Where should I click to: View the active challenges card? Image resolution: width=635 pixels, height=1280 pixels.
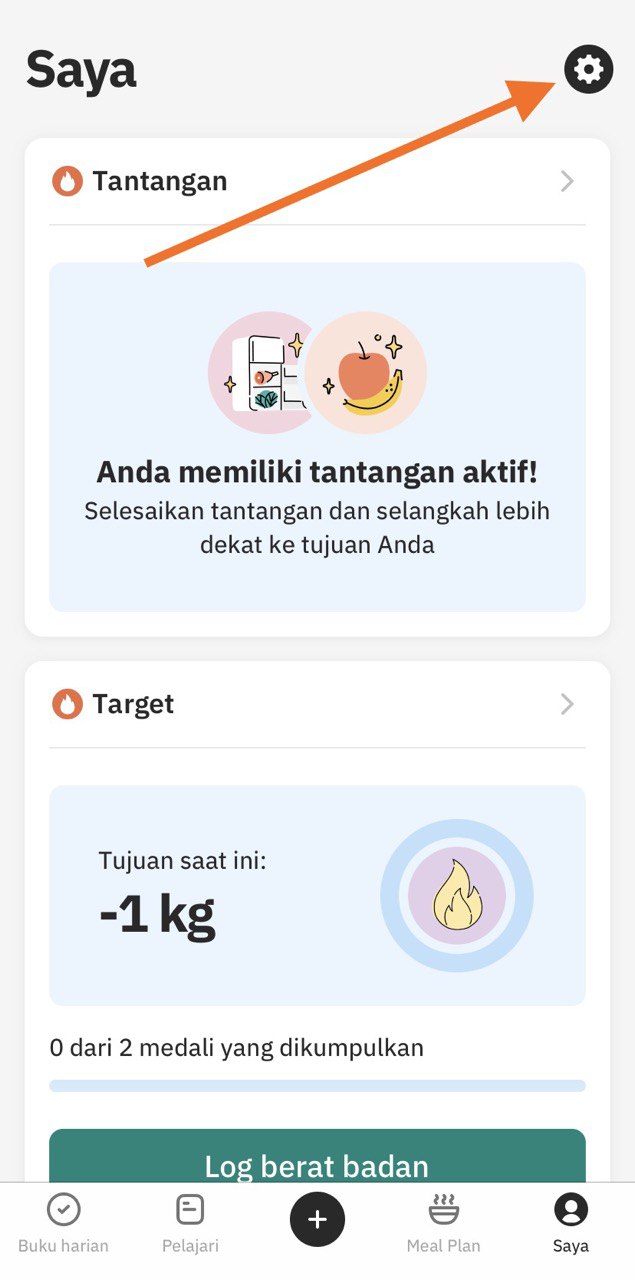click(317, 437)
